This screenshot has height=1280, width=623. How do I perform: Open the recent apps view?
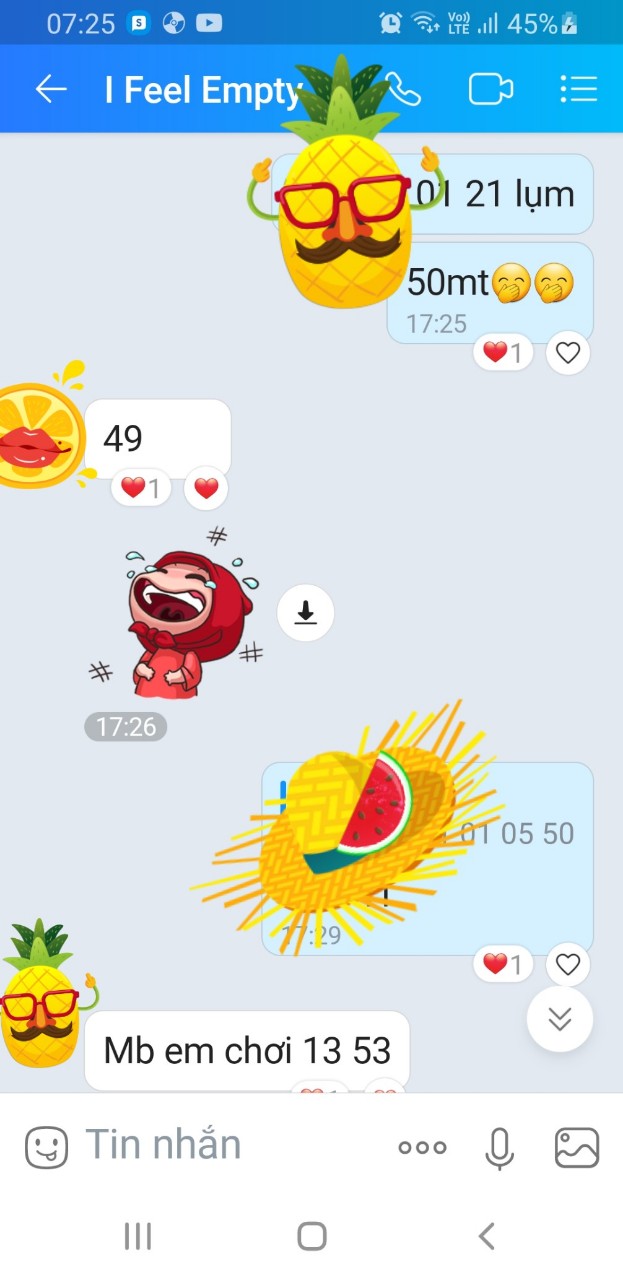137,1237
